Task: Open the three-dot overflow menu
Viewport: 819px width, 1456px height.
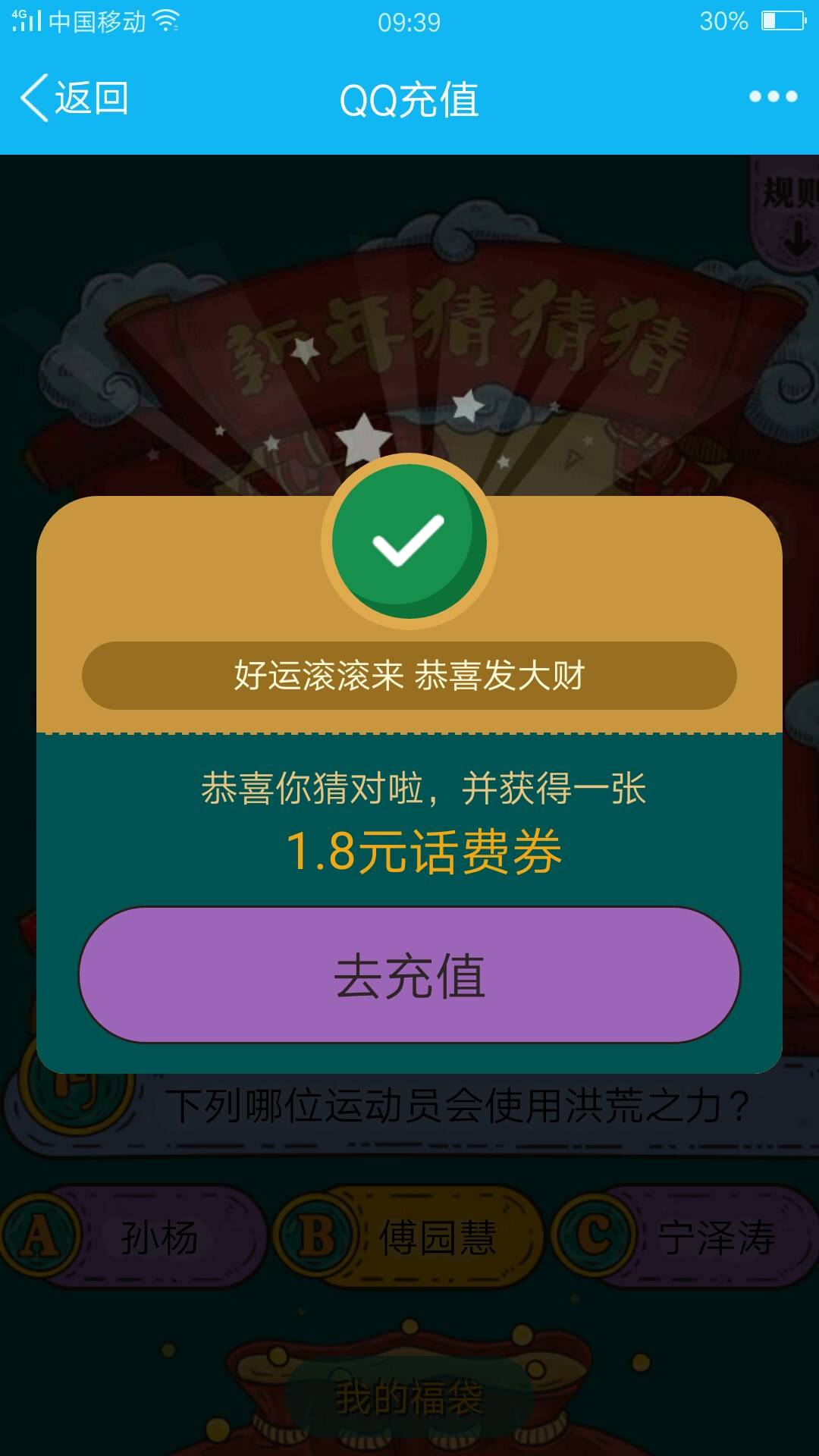Action: 773,97
